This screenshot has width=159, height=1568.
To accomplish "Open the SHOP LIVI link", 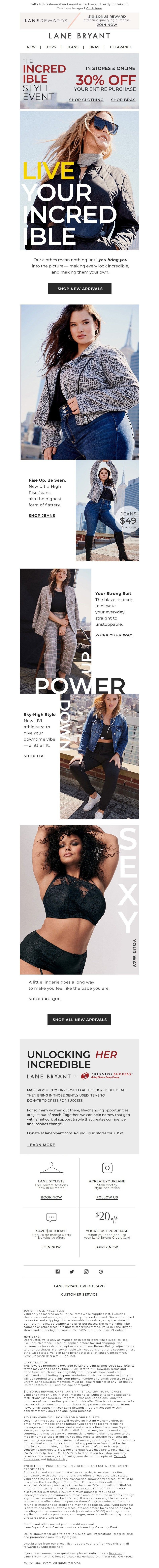I will click(x=34, y=756).
